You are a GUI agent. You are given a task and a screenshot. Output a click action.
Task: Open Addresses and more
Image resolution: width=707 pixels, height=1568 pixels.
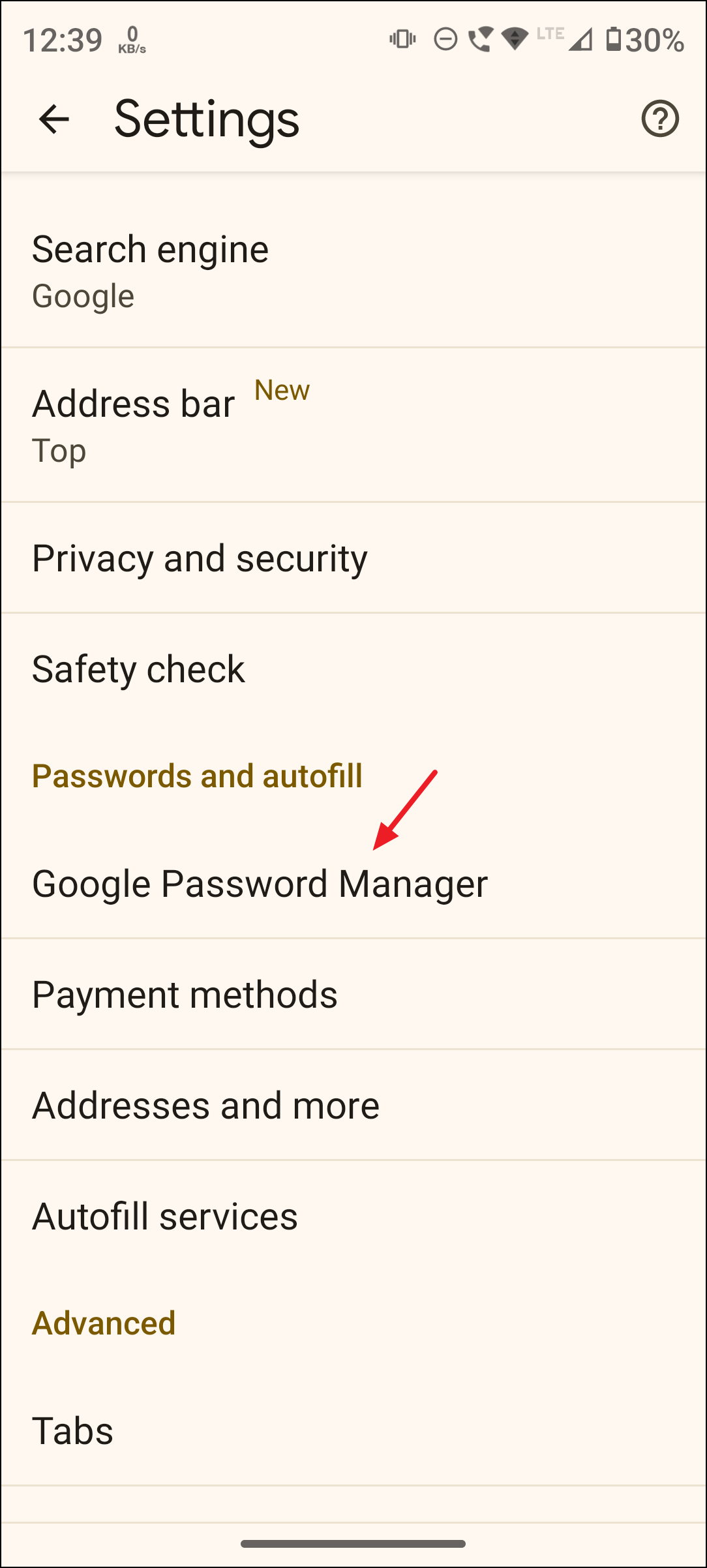tap(353, 1105)
